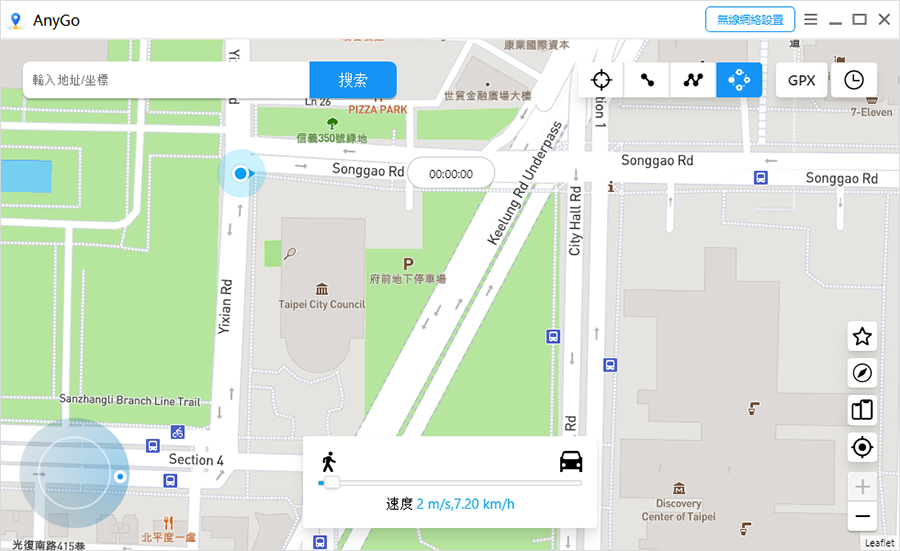Select the teleport crosshair mode

tap(601, 80)
